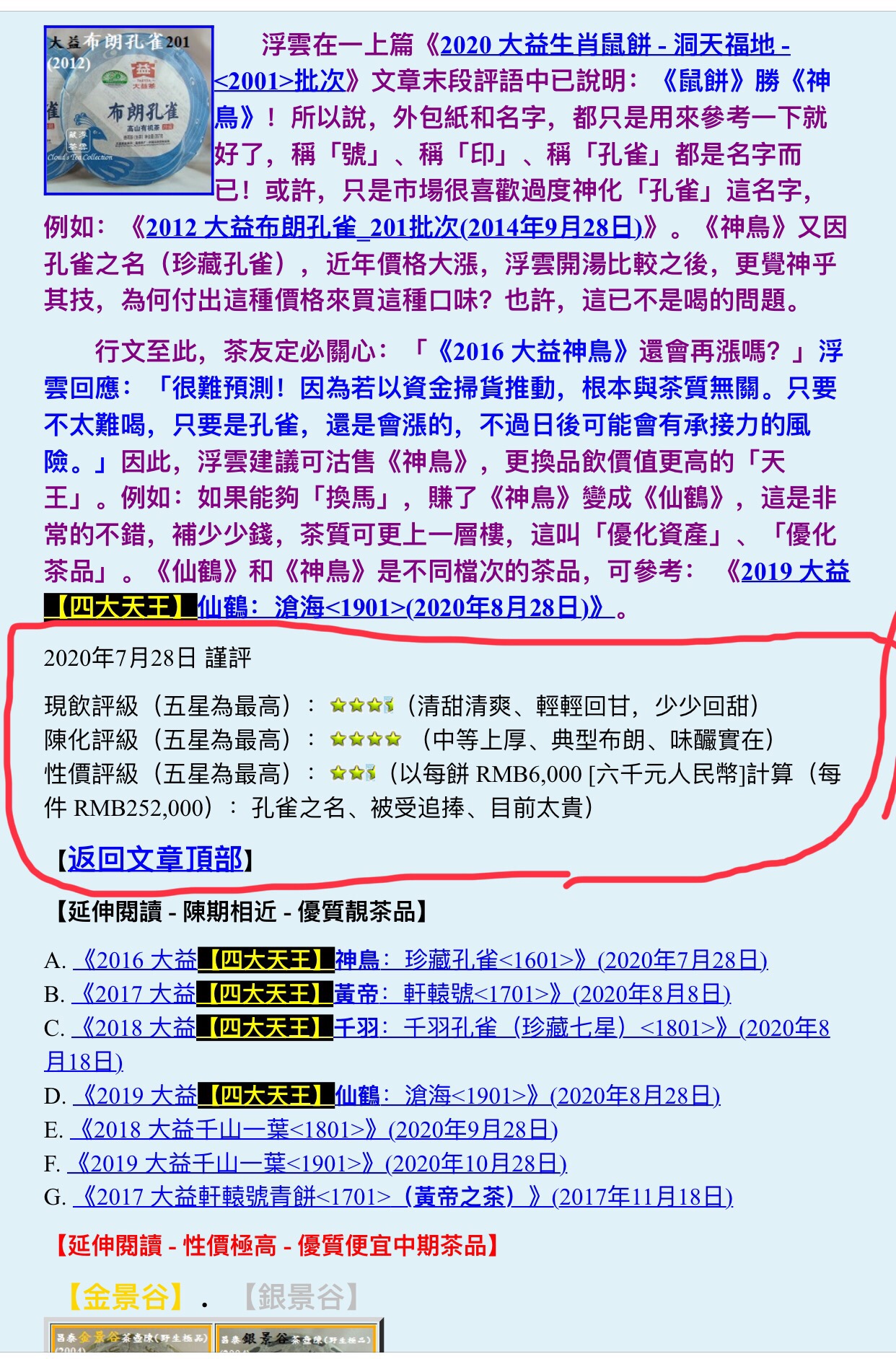Image resolution: width=896 pixels, height=1359 pixels.
Task: Open list item G: 2017 大益軒轅號青餅<1701>
Action: coord(403,1197)
